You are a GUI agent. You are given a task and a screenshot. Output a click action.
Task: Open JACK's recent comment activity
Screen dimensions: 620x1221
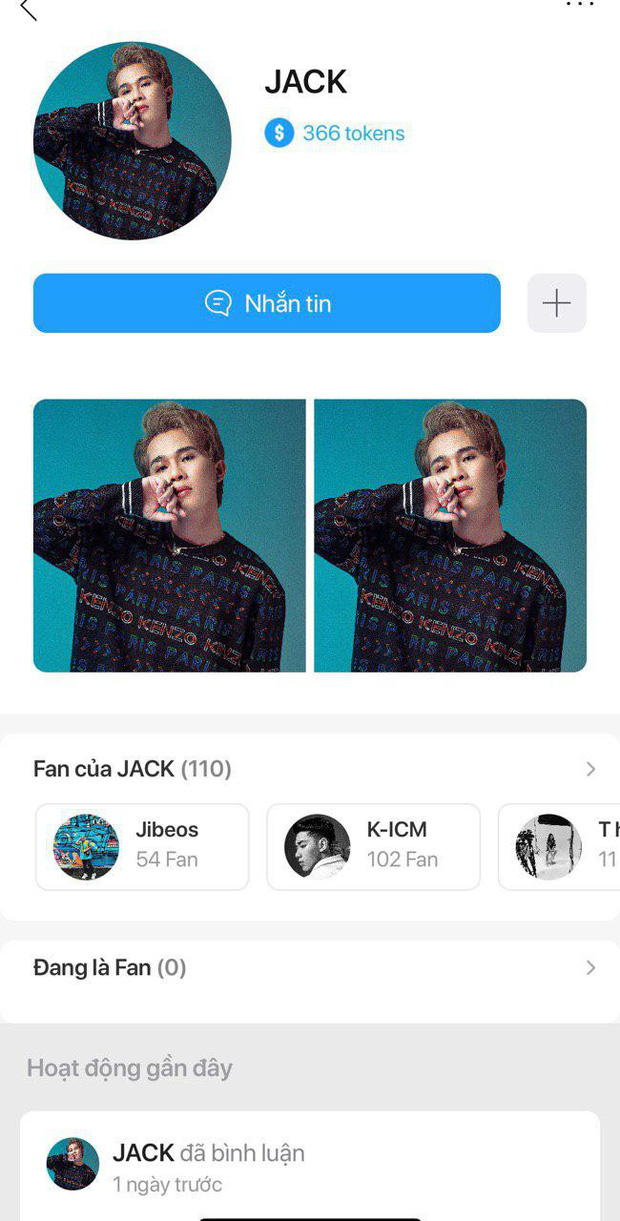(310, 1166)
